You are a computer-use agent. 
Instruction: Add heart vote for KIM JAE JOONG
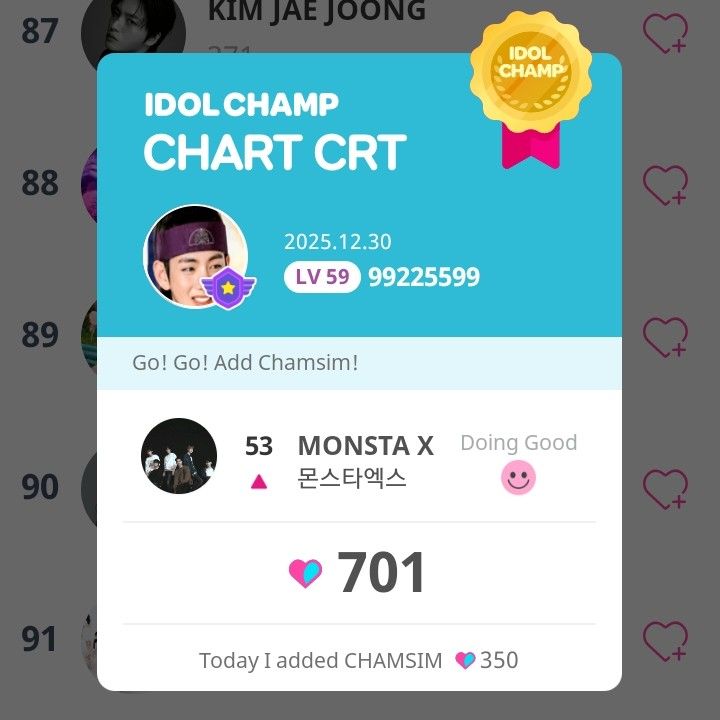pyautogui.click(x=665, y=34)
